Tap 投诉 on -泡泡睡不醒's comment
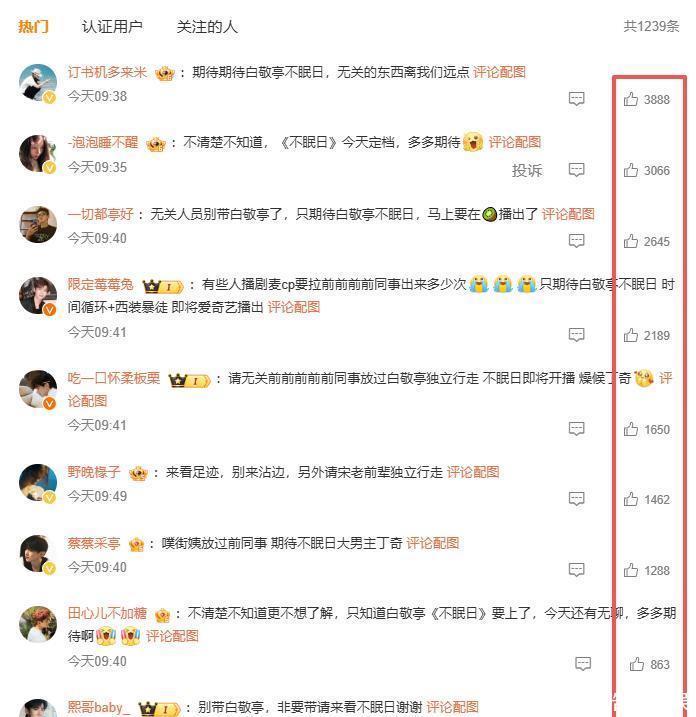This screenshot has width=696, height=717. 527,170
